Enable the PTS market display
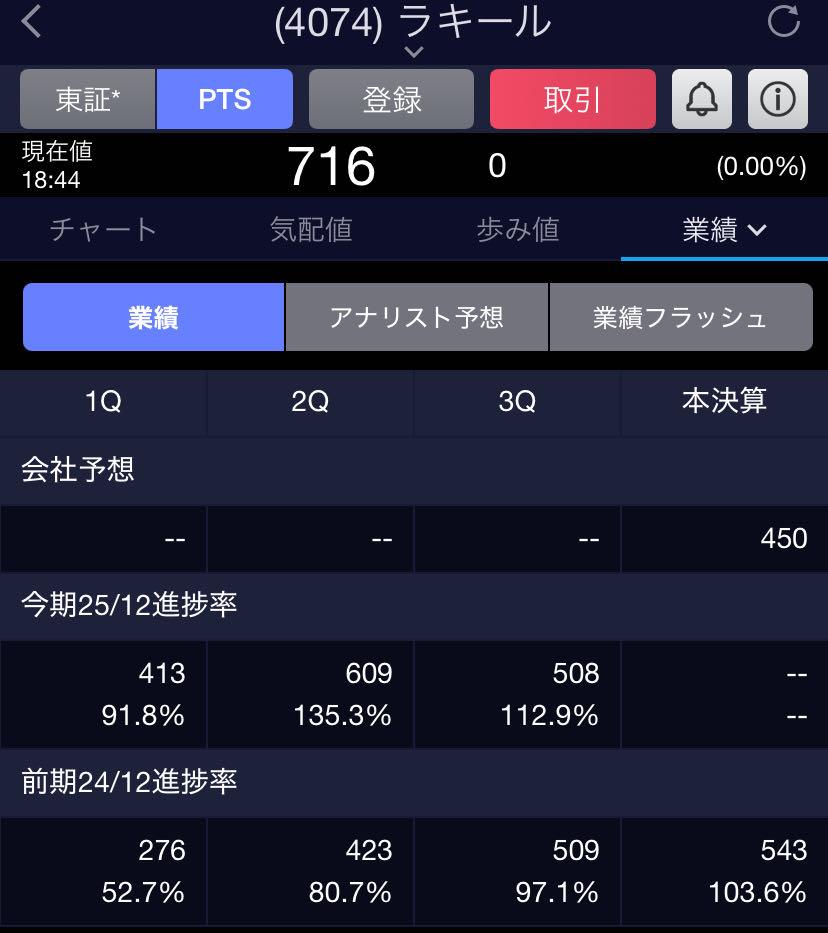Screen dimensions: 828x933 225,98
